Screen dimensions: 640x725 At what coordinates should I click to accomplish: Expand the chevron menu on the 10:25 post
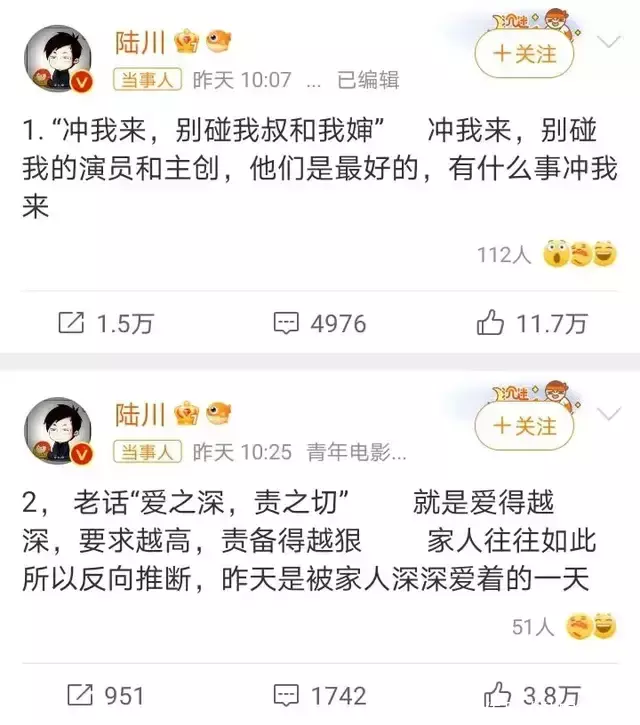click(x=609, y=414)
